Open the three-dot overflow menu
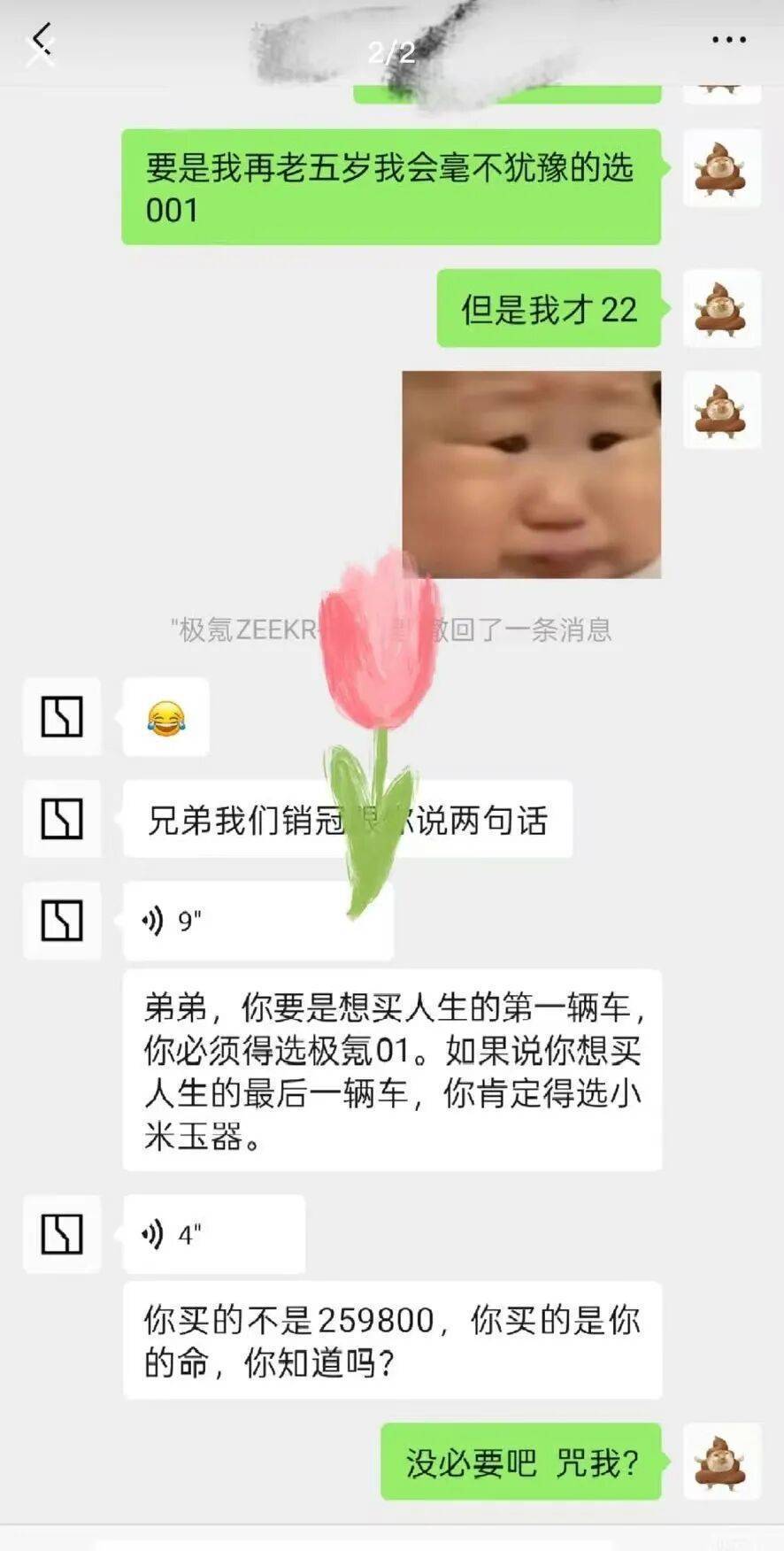Viewport: 784px width, 1551px height. click(728, 40)
